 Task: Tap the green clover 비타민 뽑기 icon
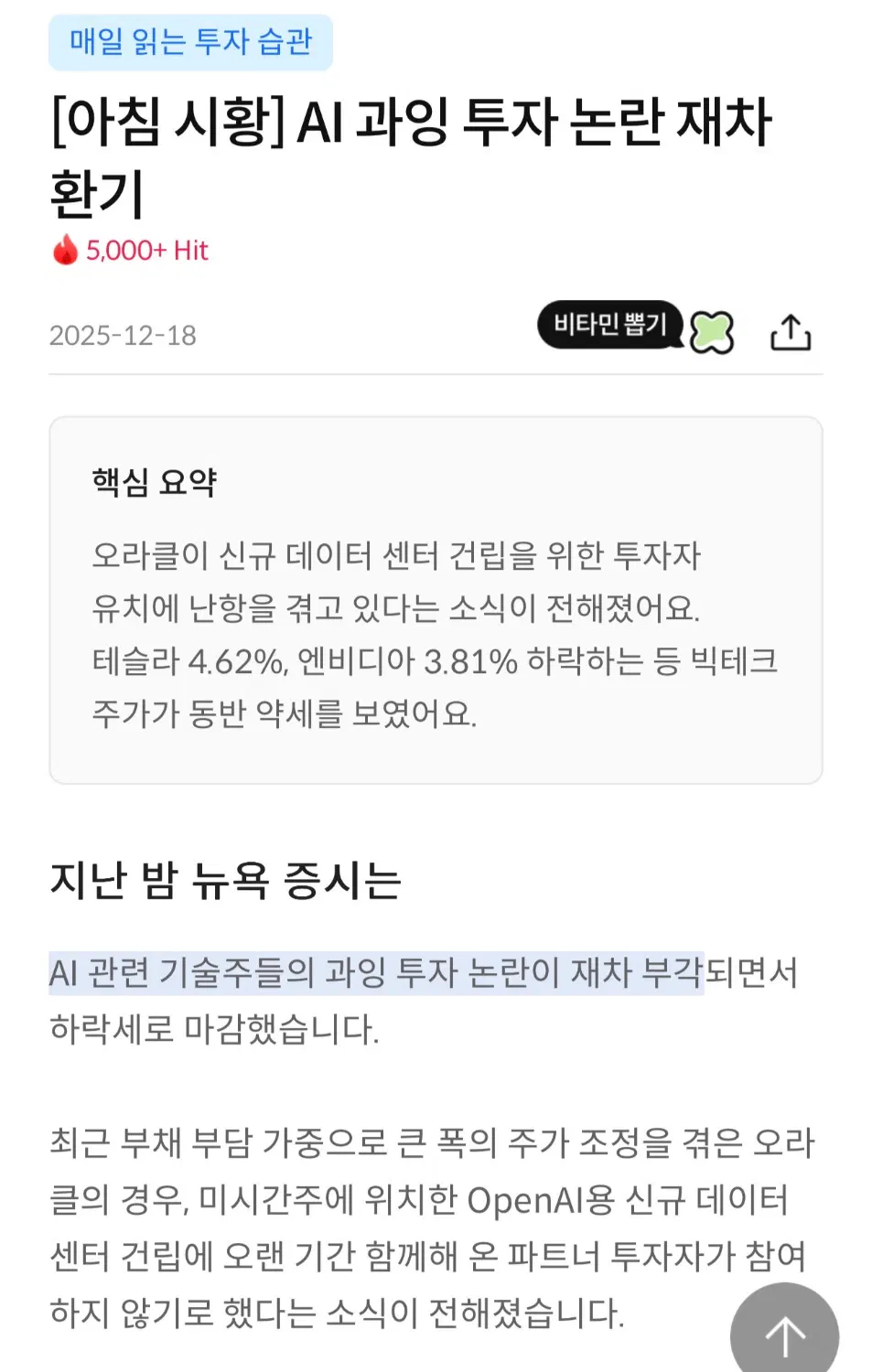click(712, 332)
